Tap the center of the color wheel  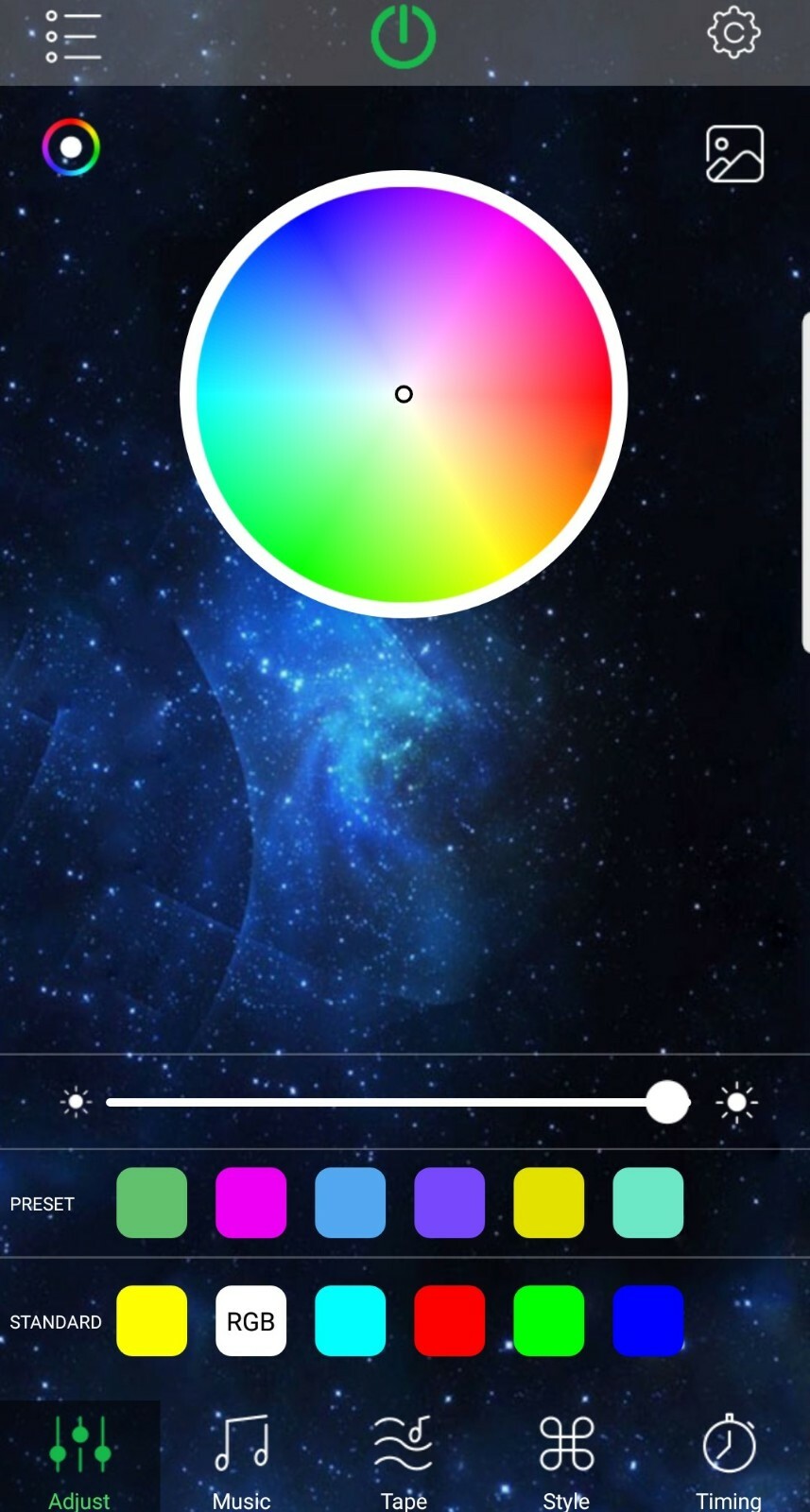pos(404,394)
